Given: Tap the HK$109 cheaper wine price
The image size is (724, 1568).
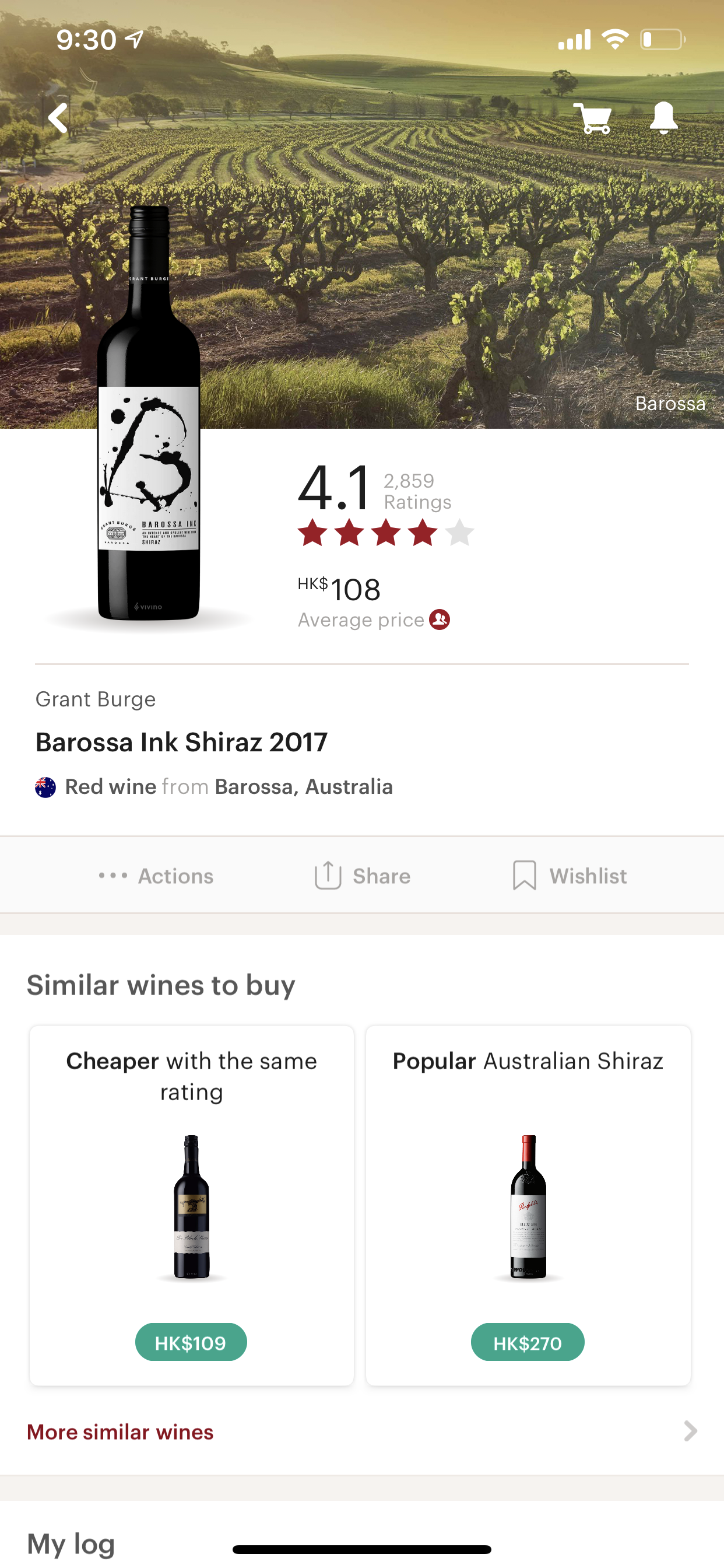Looking at the screenshot, I should pos(191,1342).
